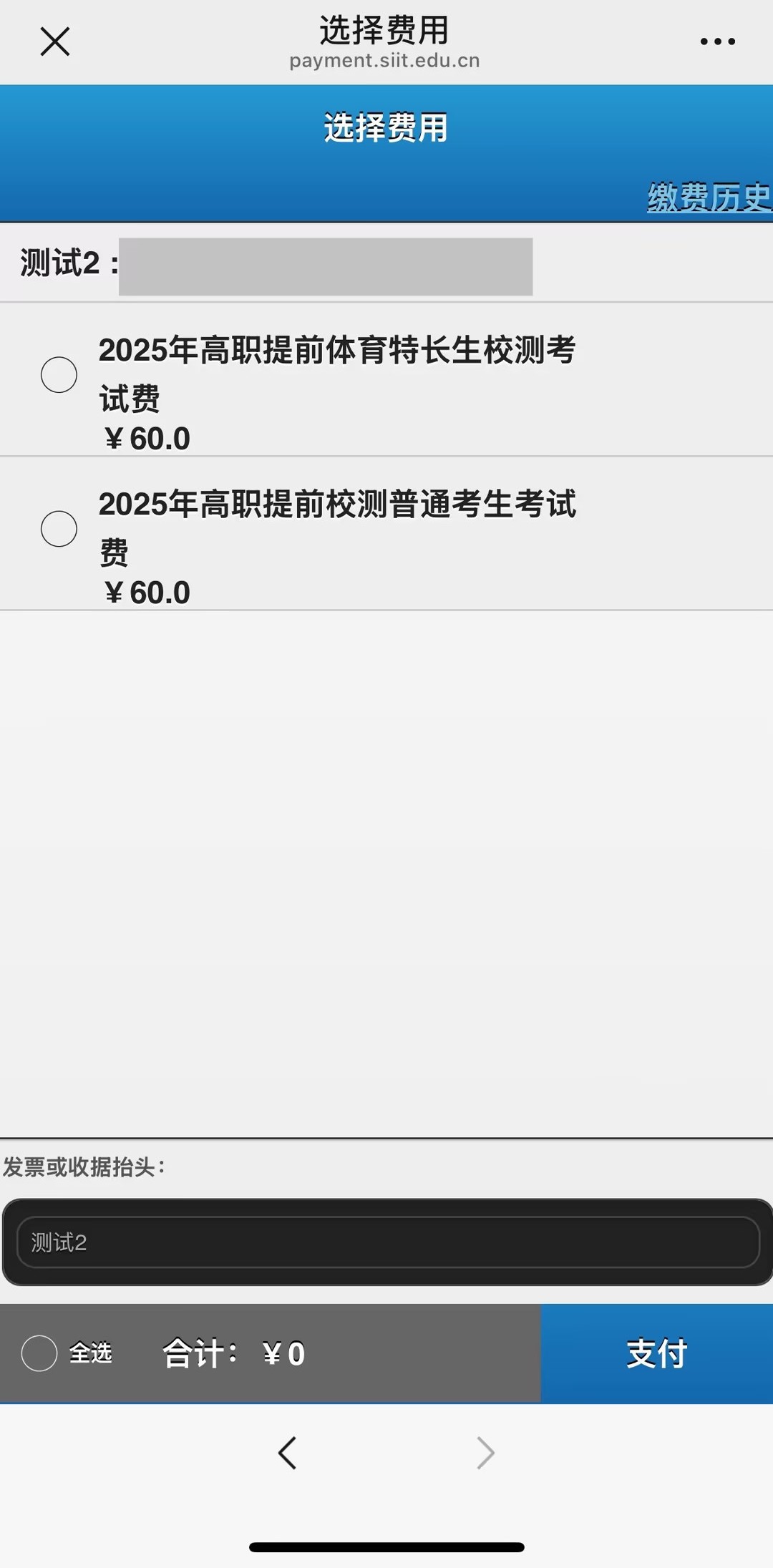Viewport: 773px width, 1568px height.
Task: Go back with the browser back arrow
Action: pos(288,1453)
